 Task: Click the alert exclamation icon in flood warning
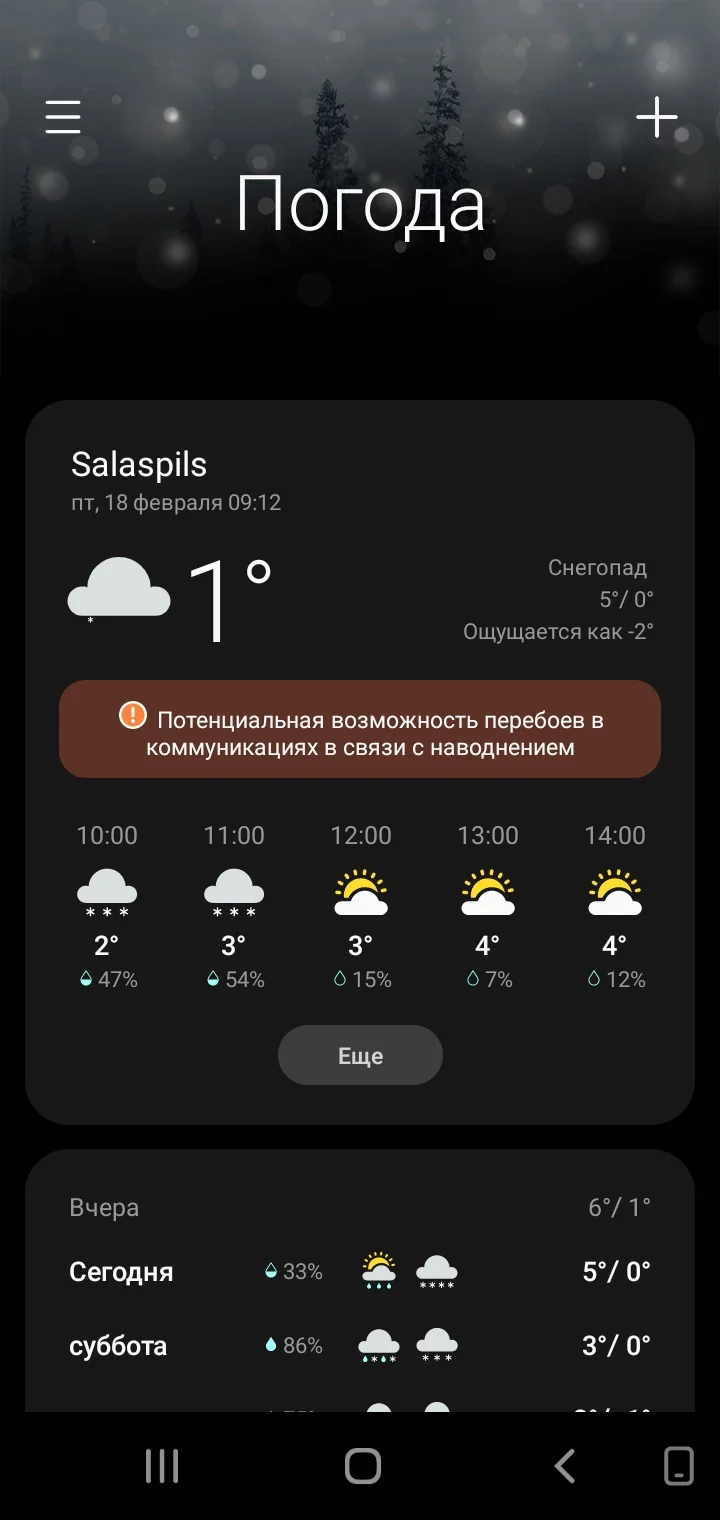133,715
